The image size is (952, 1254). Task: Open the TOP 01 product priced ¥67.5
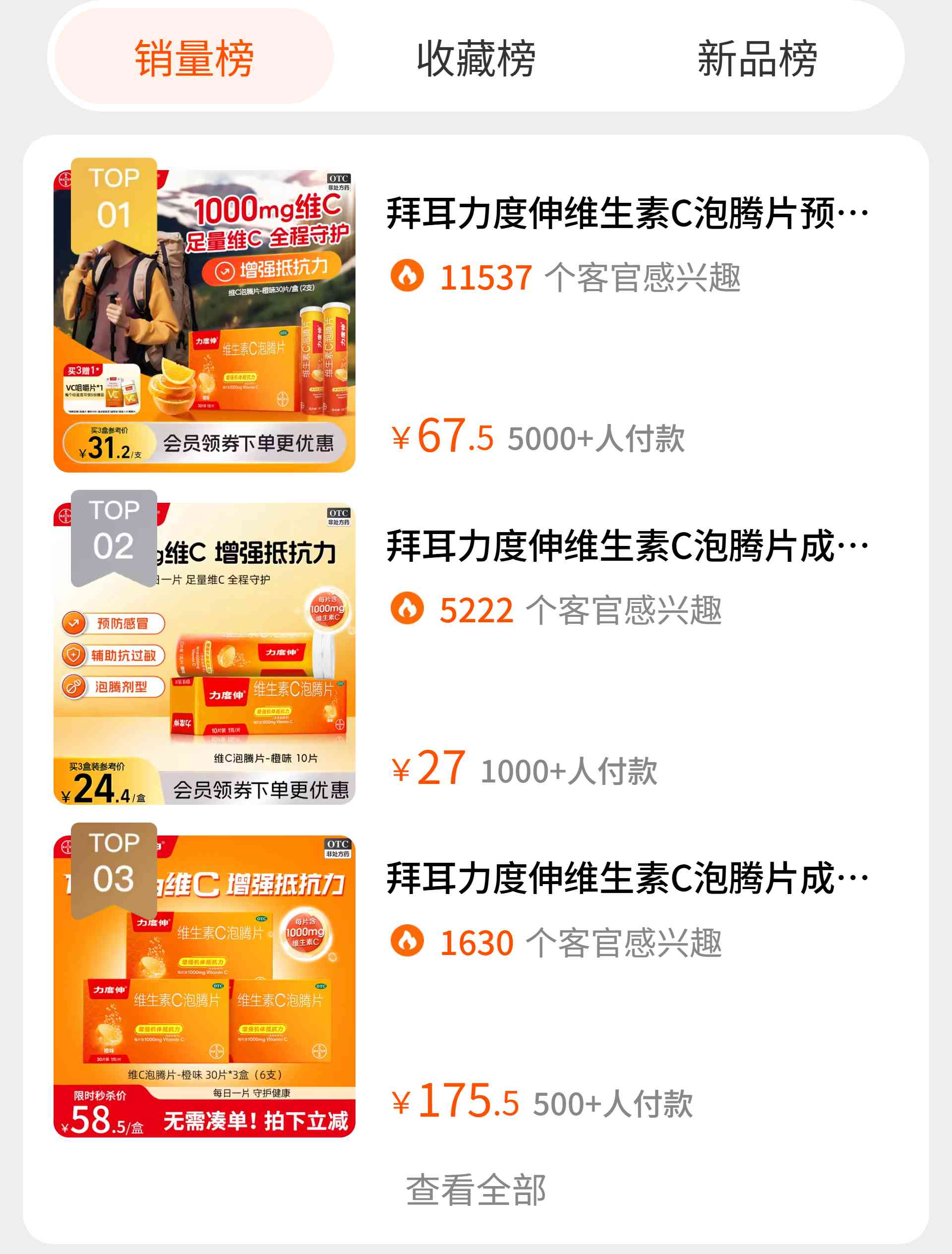[x=627, y=213]
